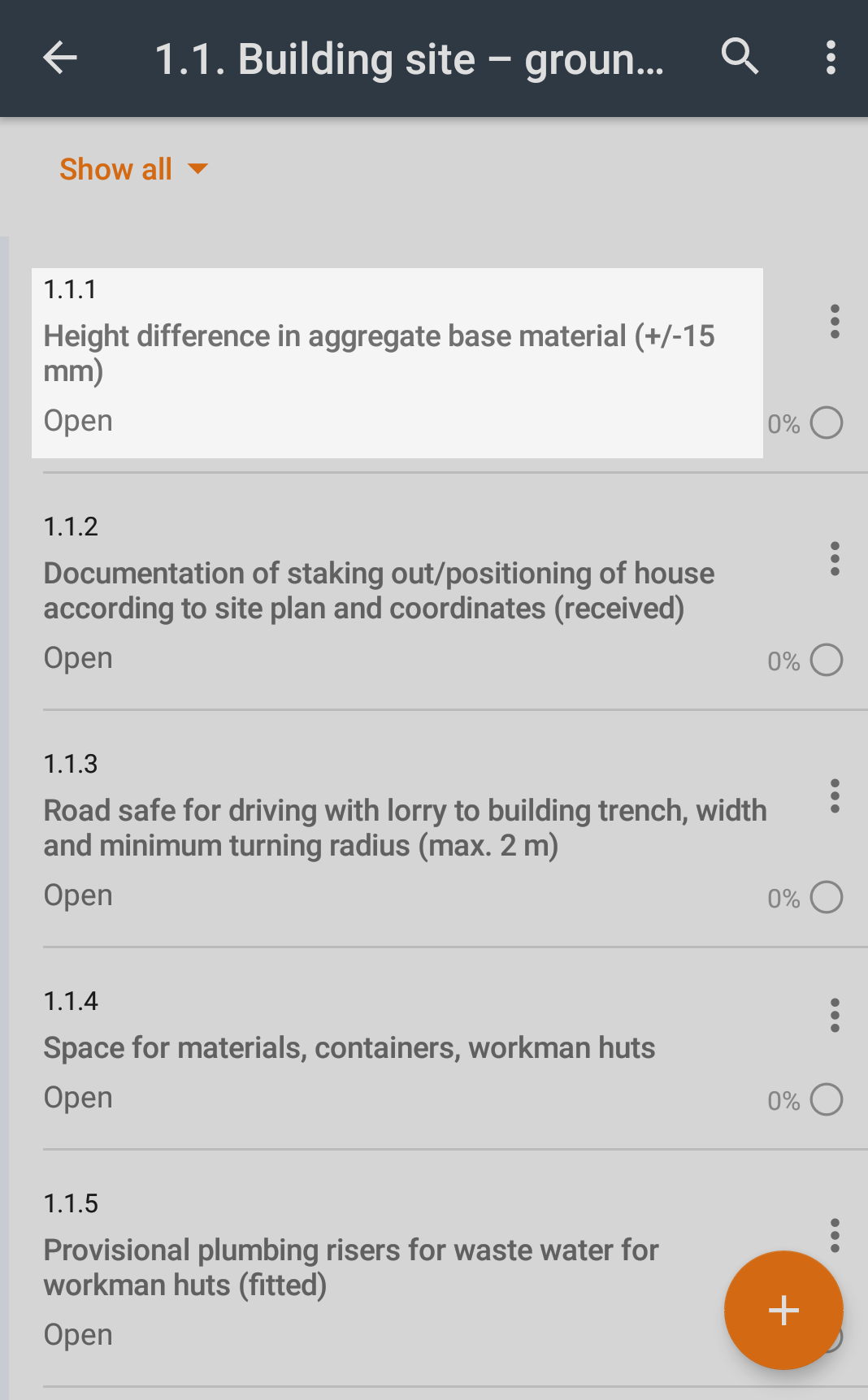
Task: Open options menu for item 1.1.2
Action: 834,559
